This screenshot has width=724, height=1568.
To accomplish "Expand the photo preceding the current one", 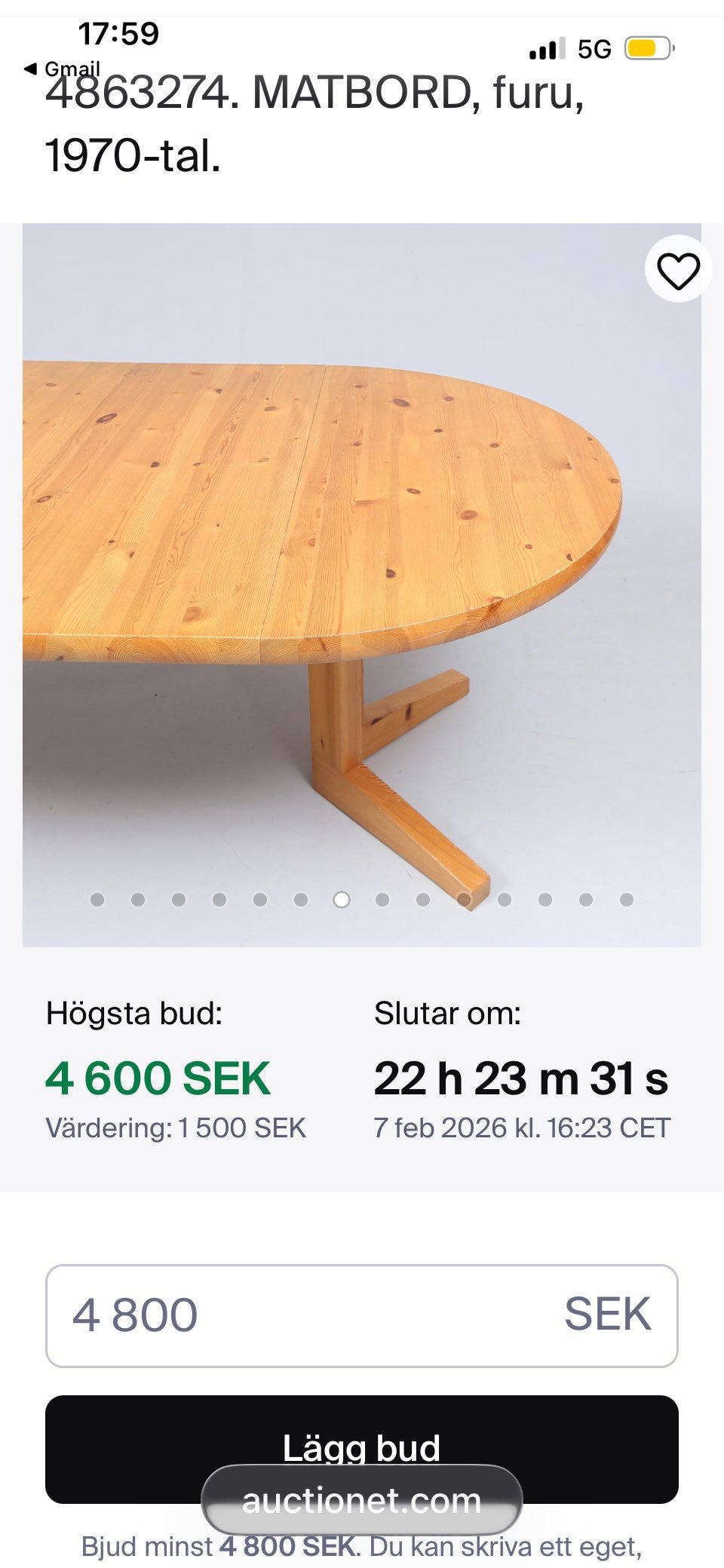I will (x=301, y=900).
